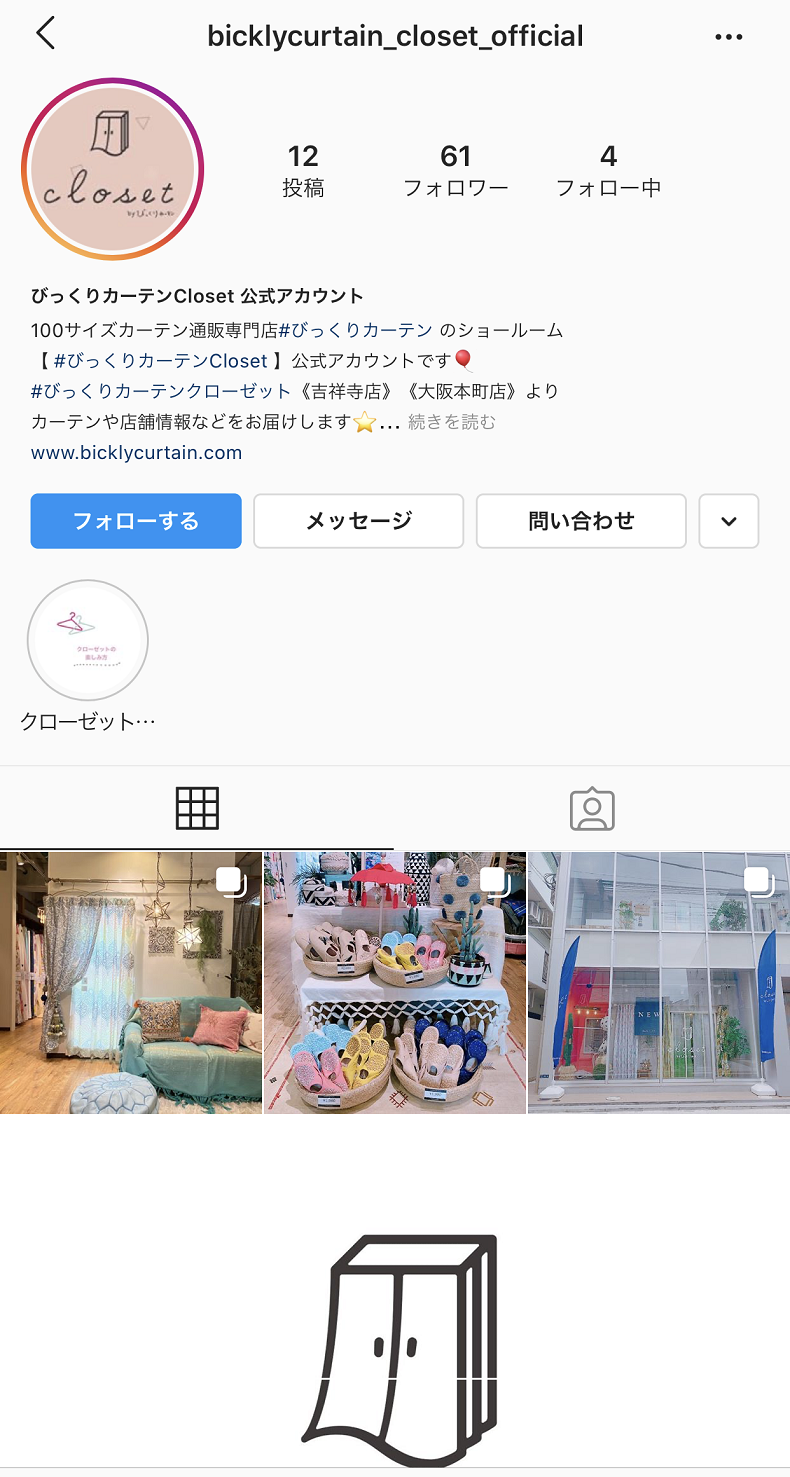Switch to the tagged photos tab

click(592, 808)
